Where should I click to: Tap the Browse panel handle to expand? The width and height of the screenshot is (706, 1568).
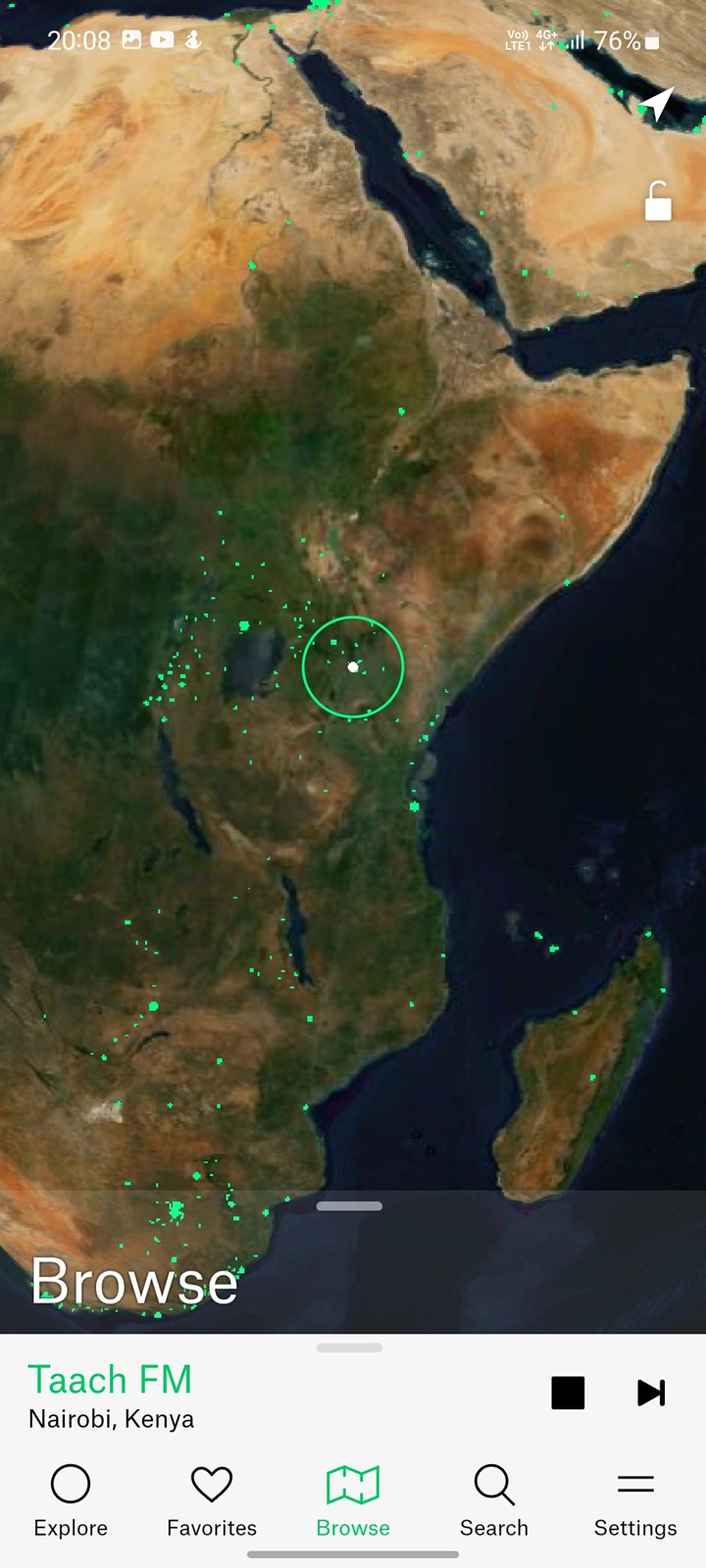(349, 1206)
